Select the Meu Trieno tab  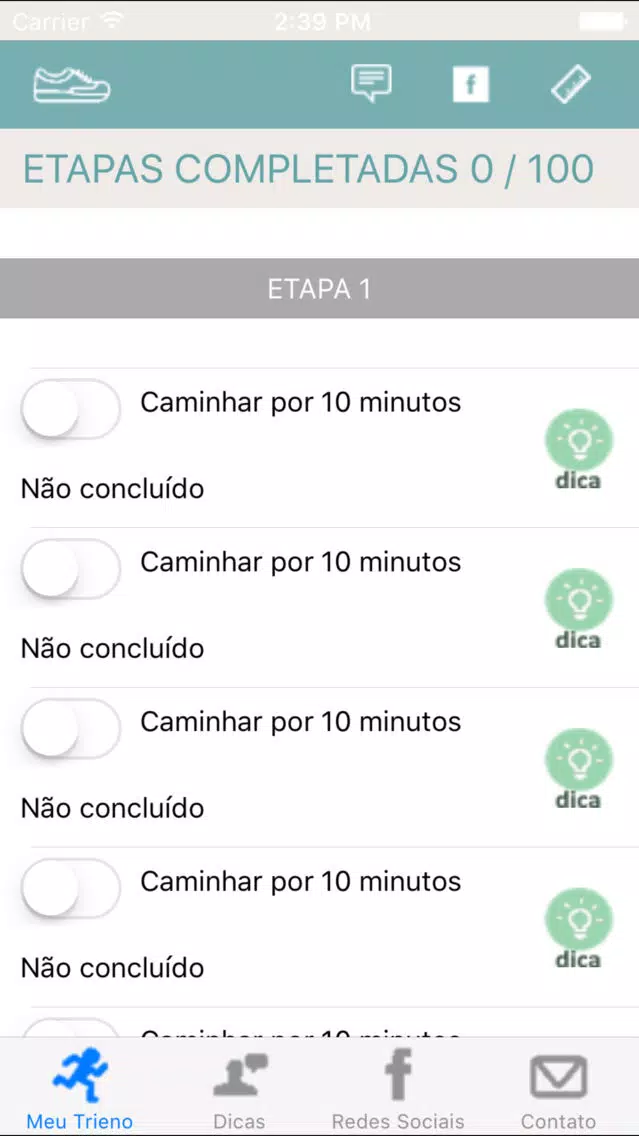click(x=80, y=1089)
